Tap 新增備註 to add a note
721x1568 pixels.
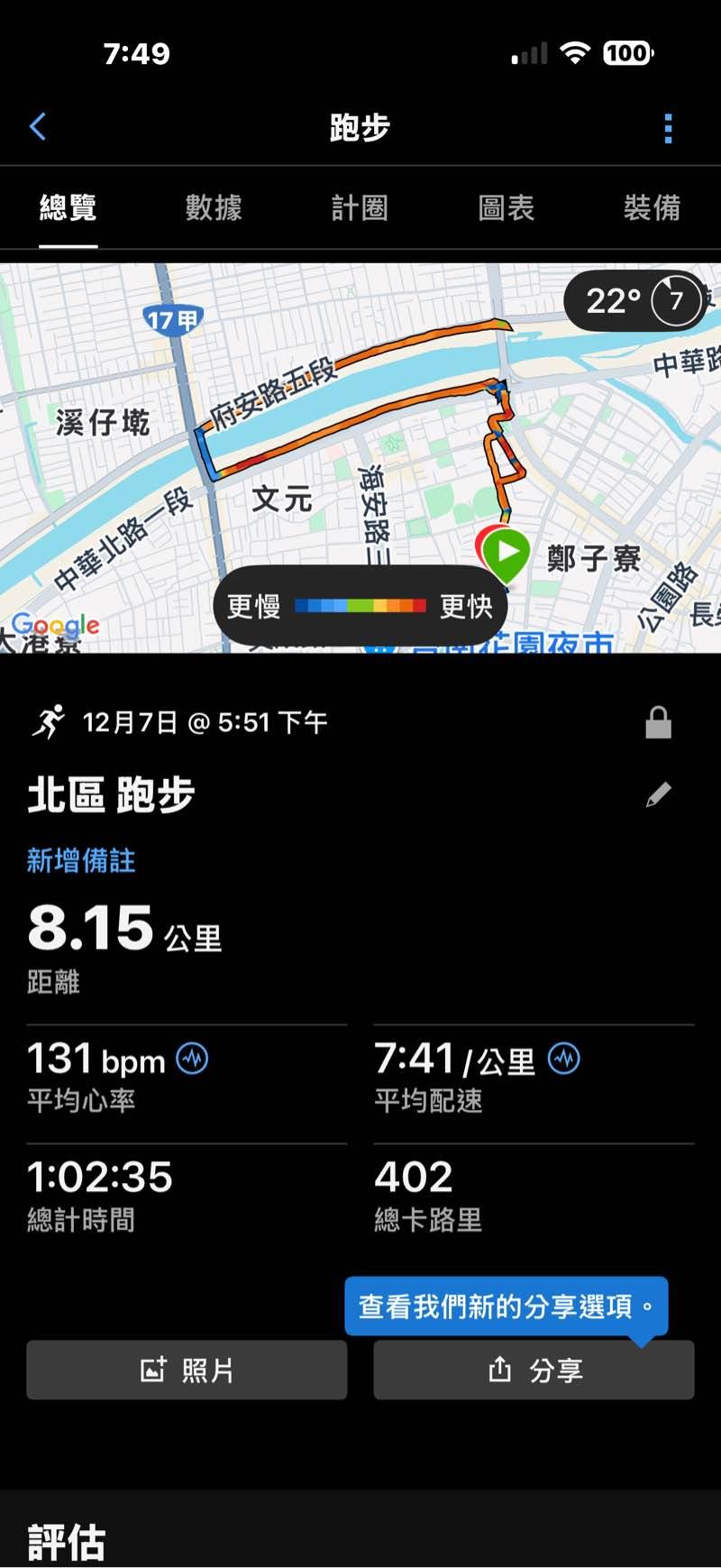click(81, 860)
